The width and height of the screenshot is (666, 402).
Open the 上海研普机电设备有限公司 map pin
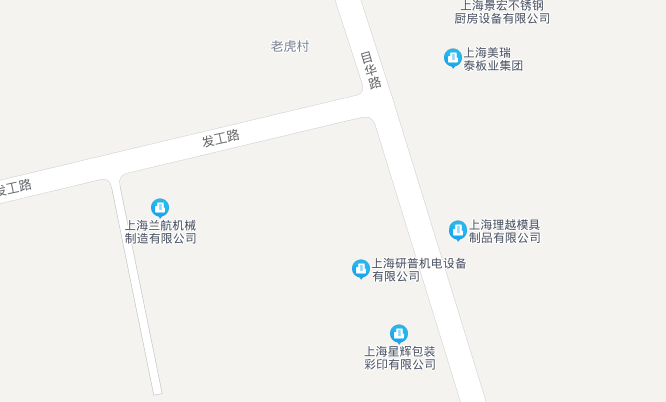[x=361, y=269]
